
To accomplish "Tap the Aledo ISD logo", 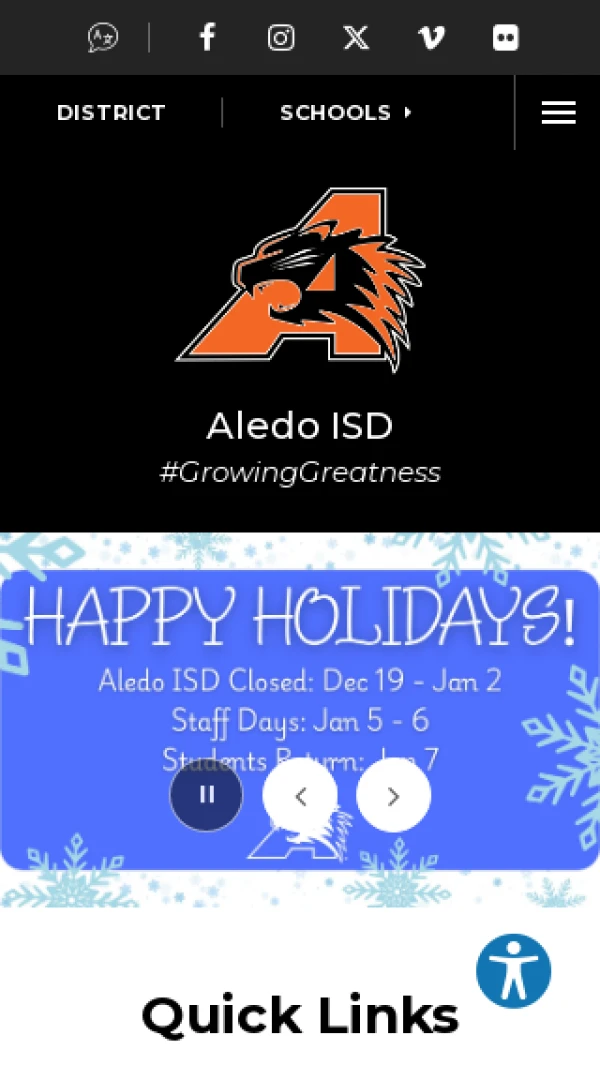I will [x=300, y=280].
